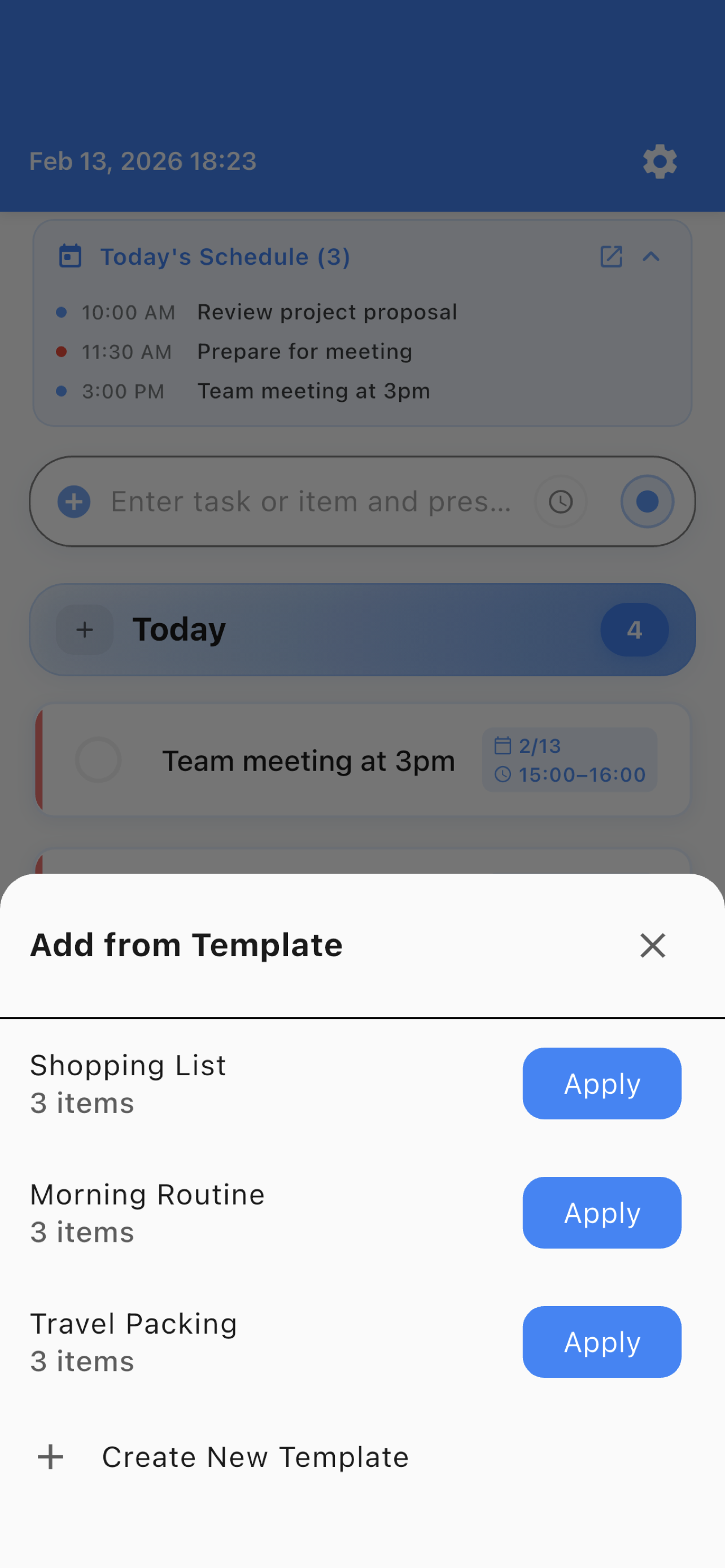Mark Team meeting at 3pm as complete
The width and height of the screenshot is (725, 1568).
[98, 760]
